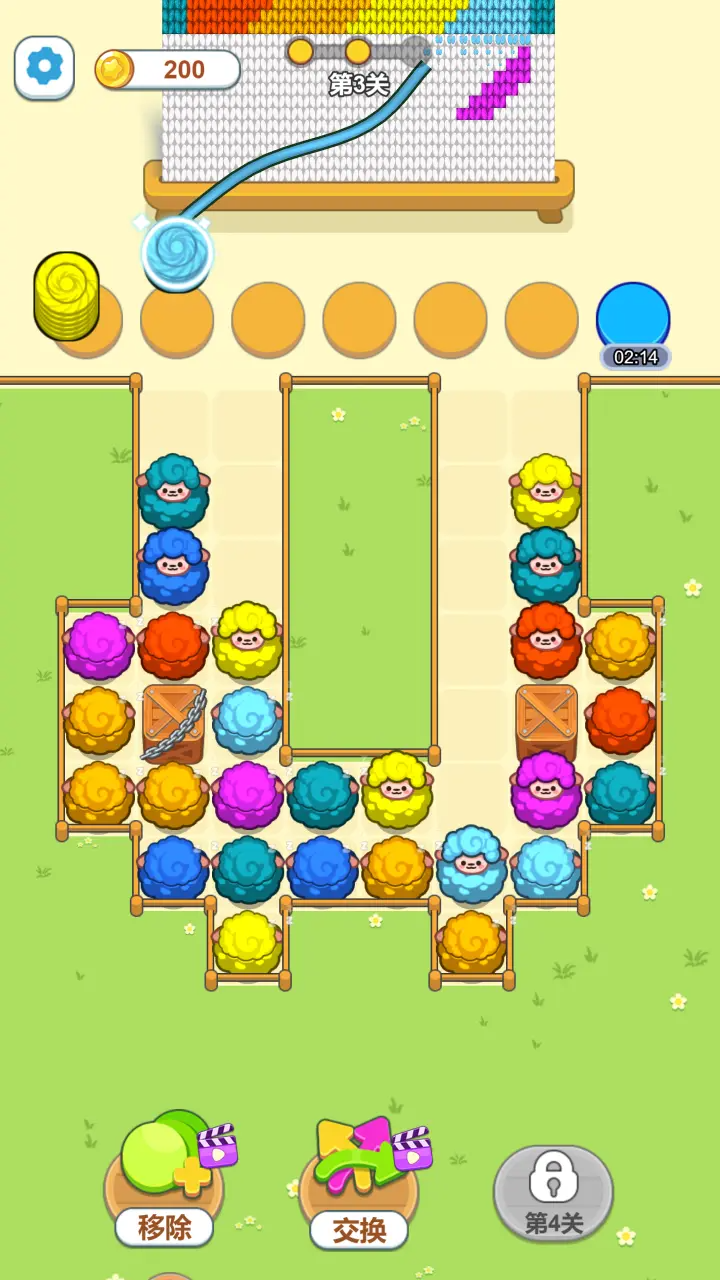Open the settings gear
The width and height of the screenshot is (720, 1280).
(x=44, y=66)
